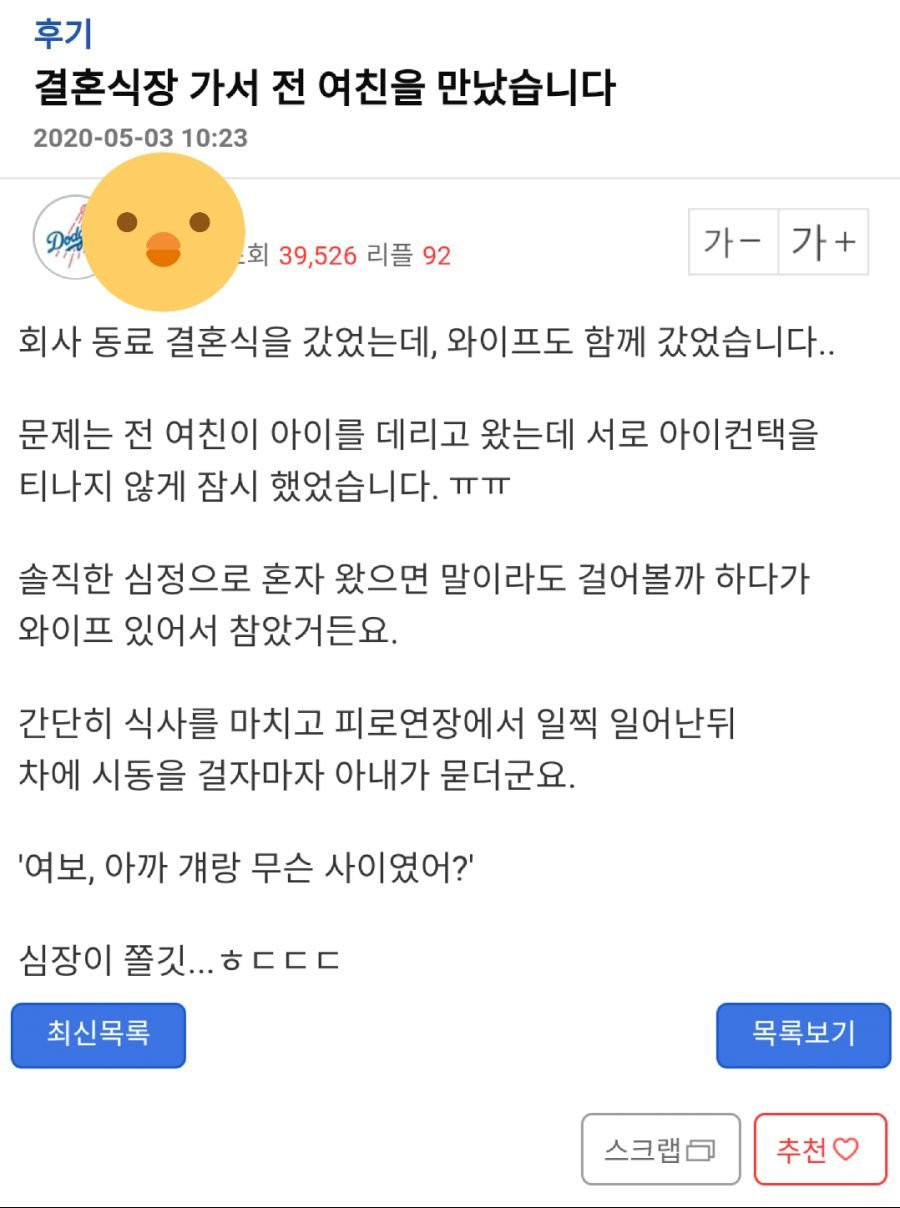Open the 후기 category link
Viewport: 900px width, 1208px height.
[x=63, y=34]
